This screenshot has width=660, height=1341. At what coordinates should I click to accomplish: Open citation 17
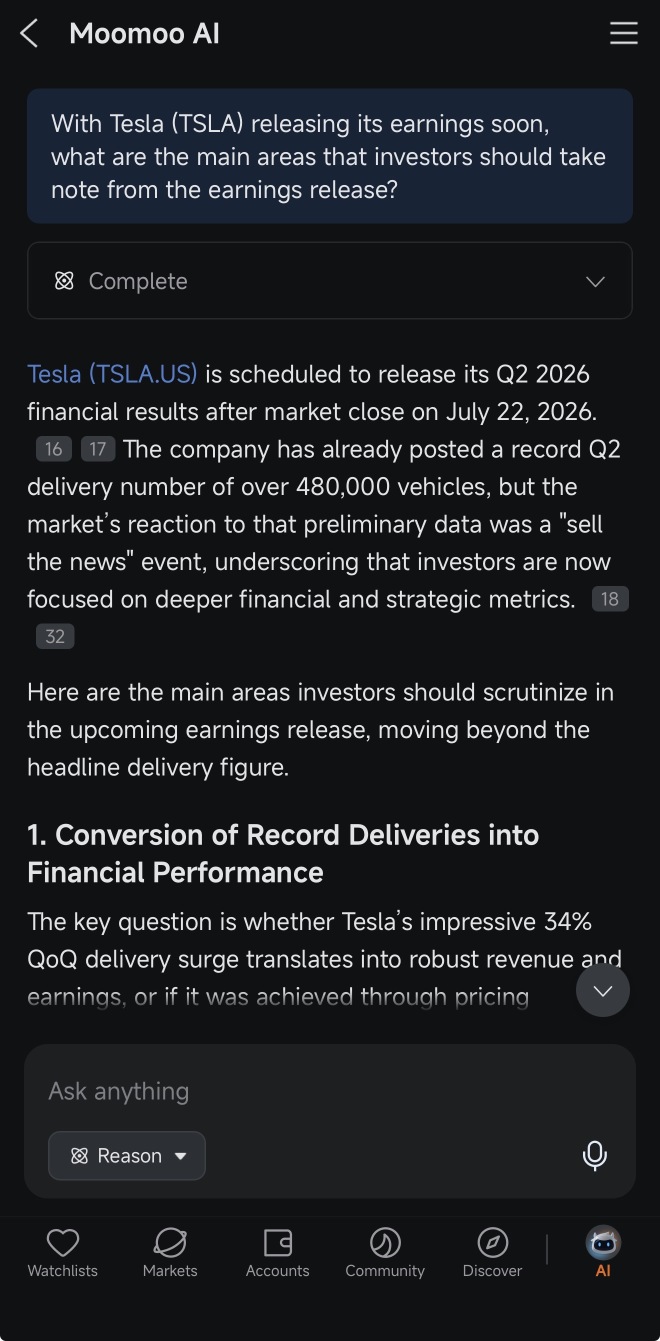[x=97, y=449]
